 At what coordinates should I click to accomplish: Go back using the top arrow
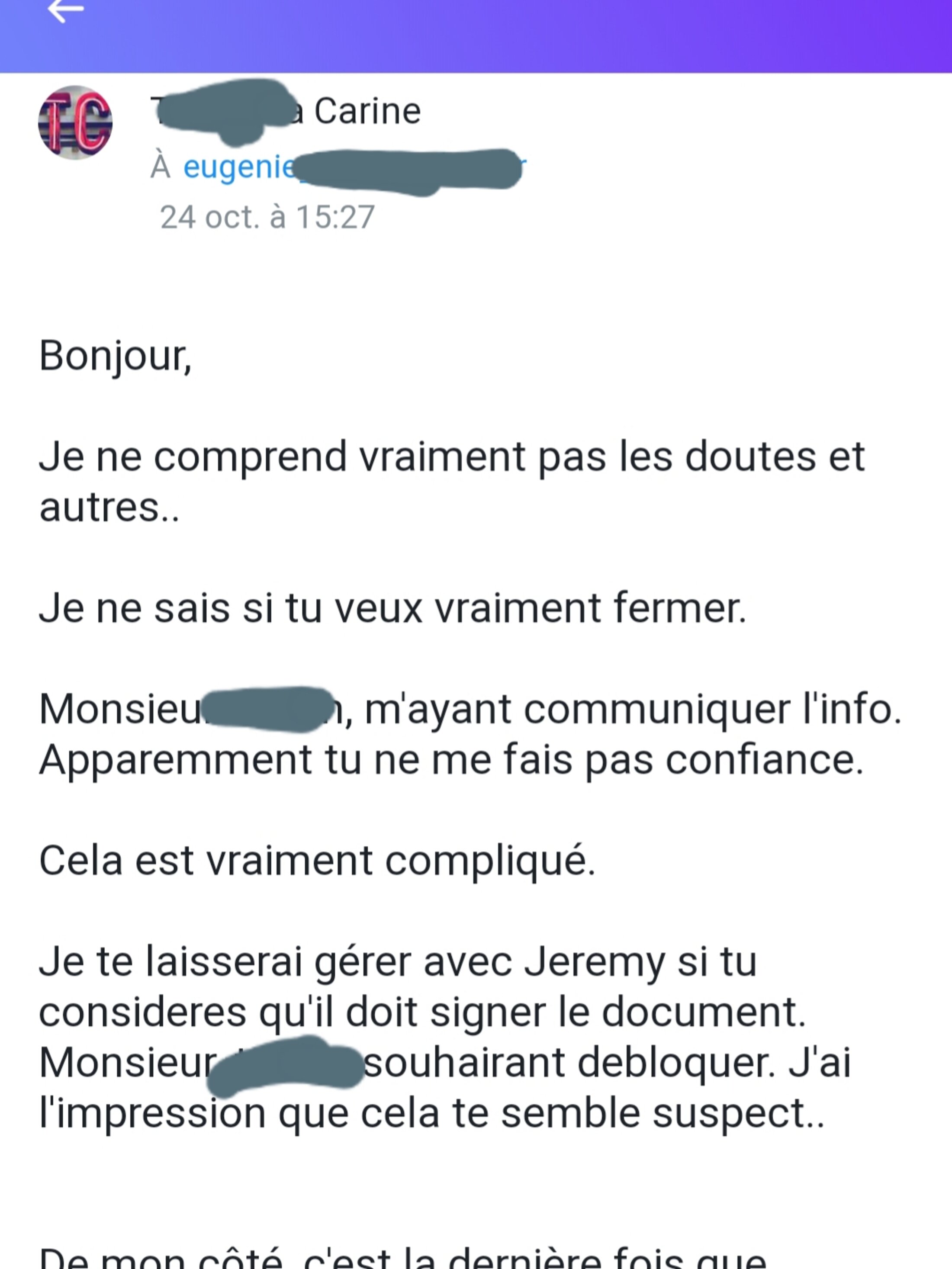click(65, 10)
